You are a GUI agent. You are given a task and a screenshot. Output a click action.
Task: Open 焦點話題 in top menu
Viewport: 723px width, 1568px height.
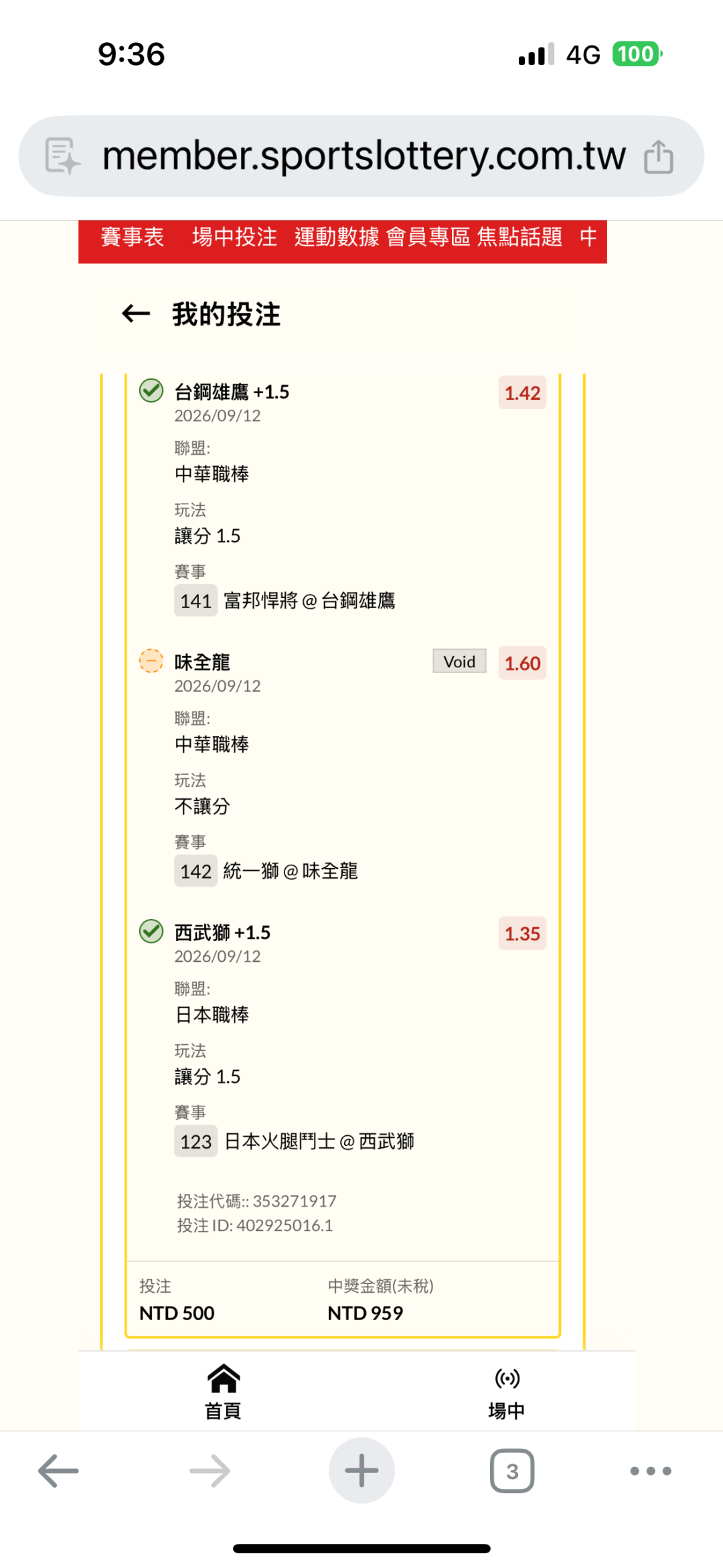[519, 237]
